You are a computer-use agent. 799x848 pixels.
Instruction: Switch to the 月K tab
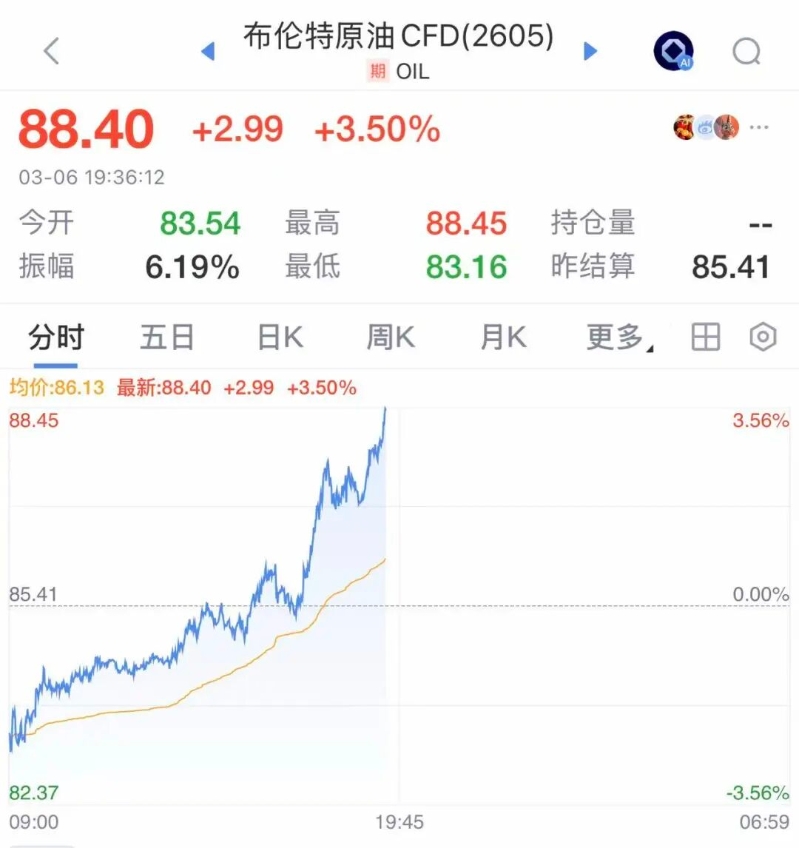tap(500, 337)
